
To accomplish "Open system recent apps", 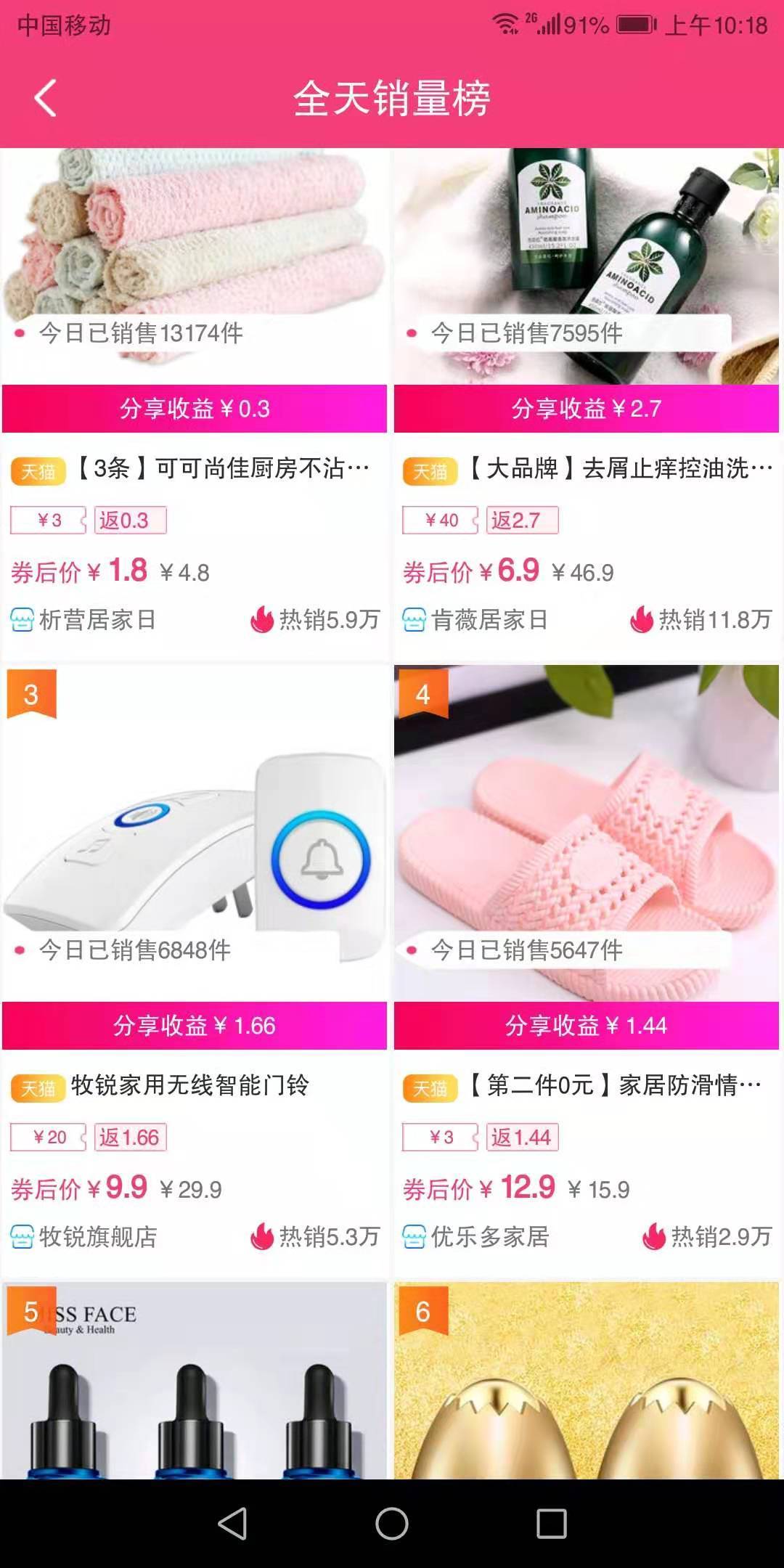I will 551,1523.
